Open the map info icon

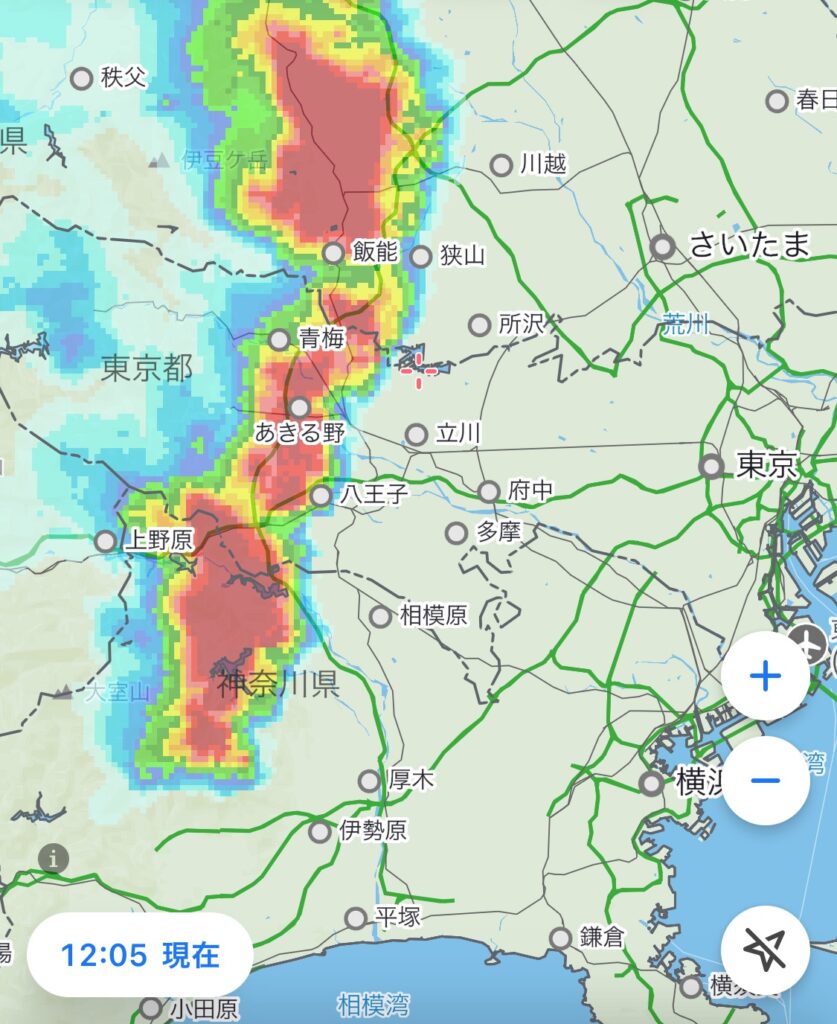[53, 857]
